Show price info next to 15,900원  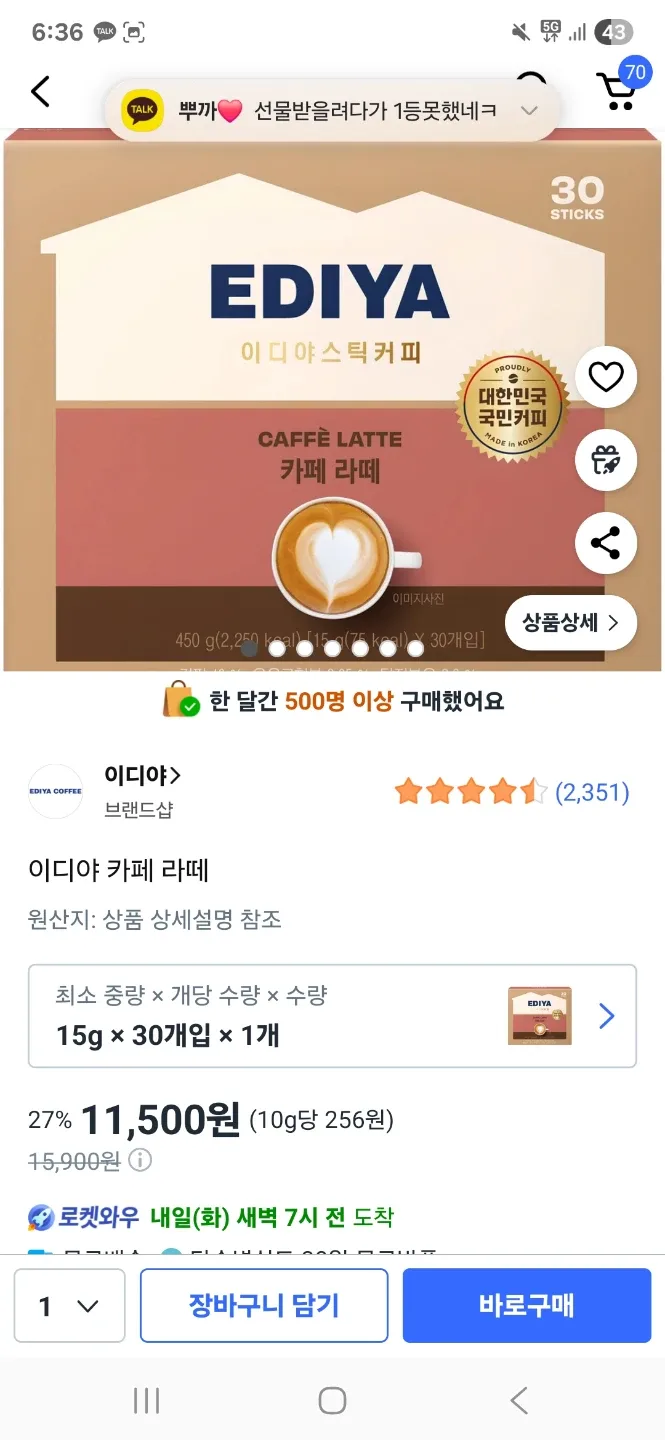141,1161
